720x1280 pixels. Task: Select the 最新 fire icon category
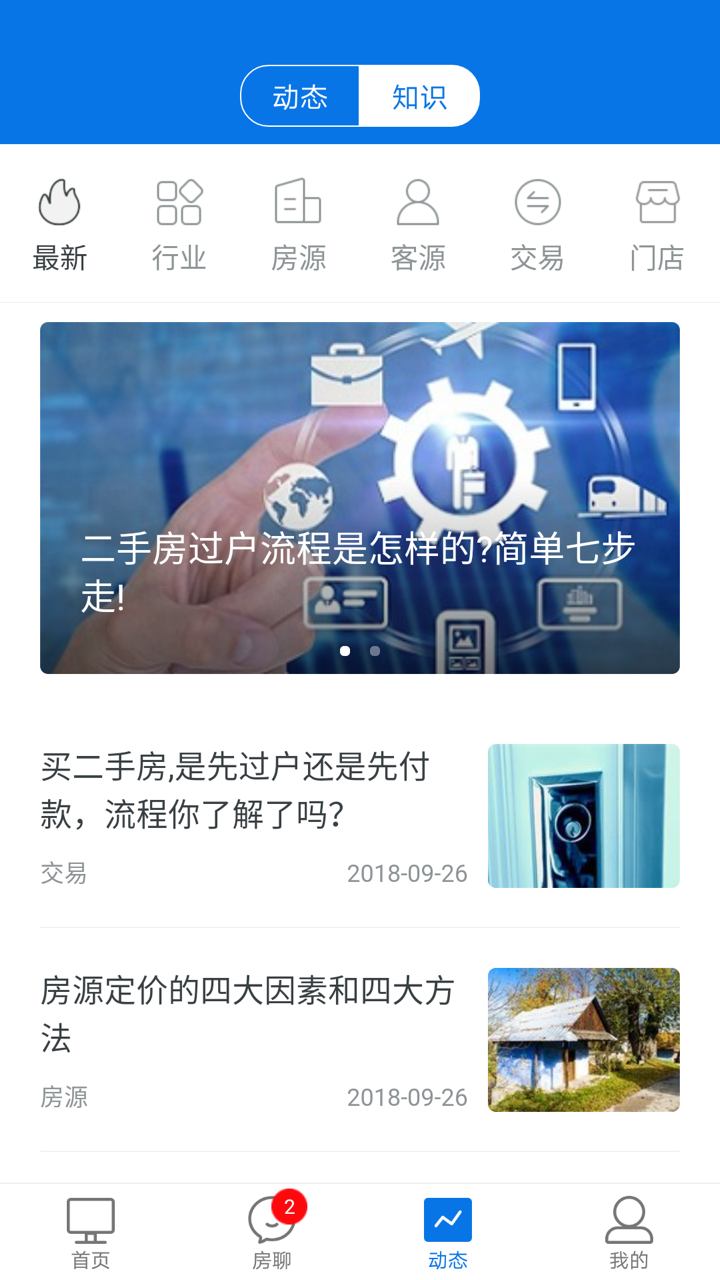click(x=60, y=220)
